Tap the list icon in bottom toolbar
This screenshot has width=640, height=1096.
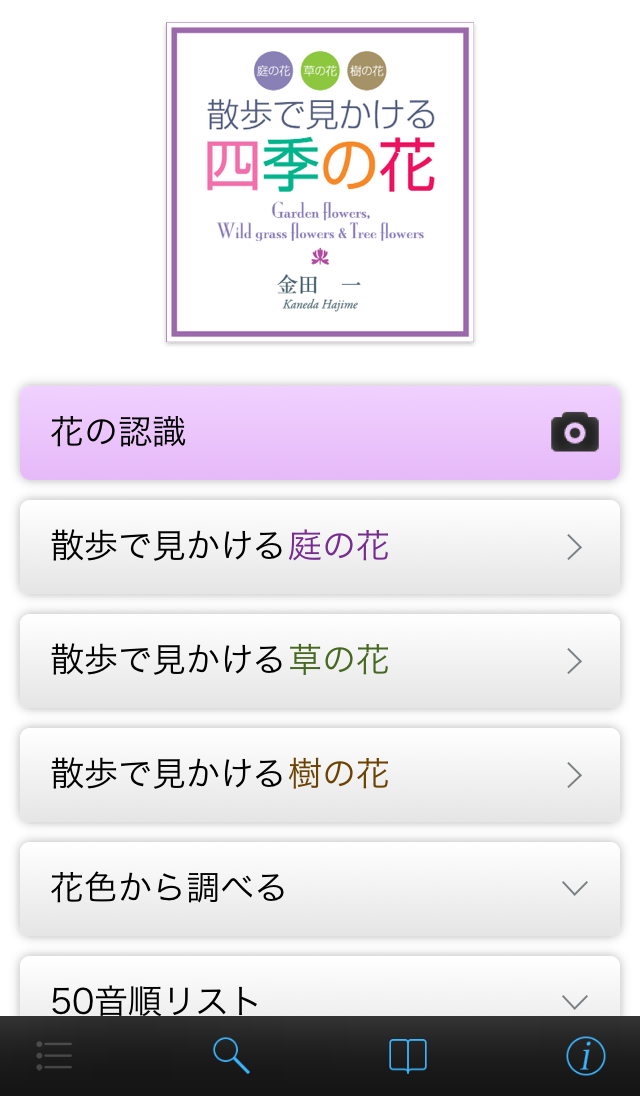(54, 1056)
